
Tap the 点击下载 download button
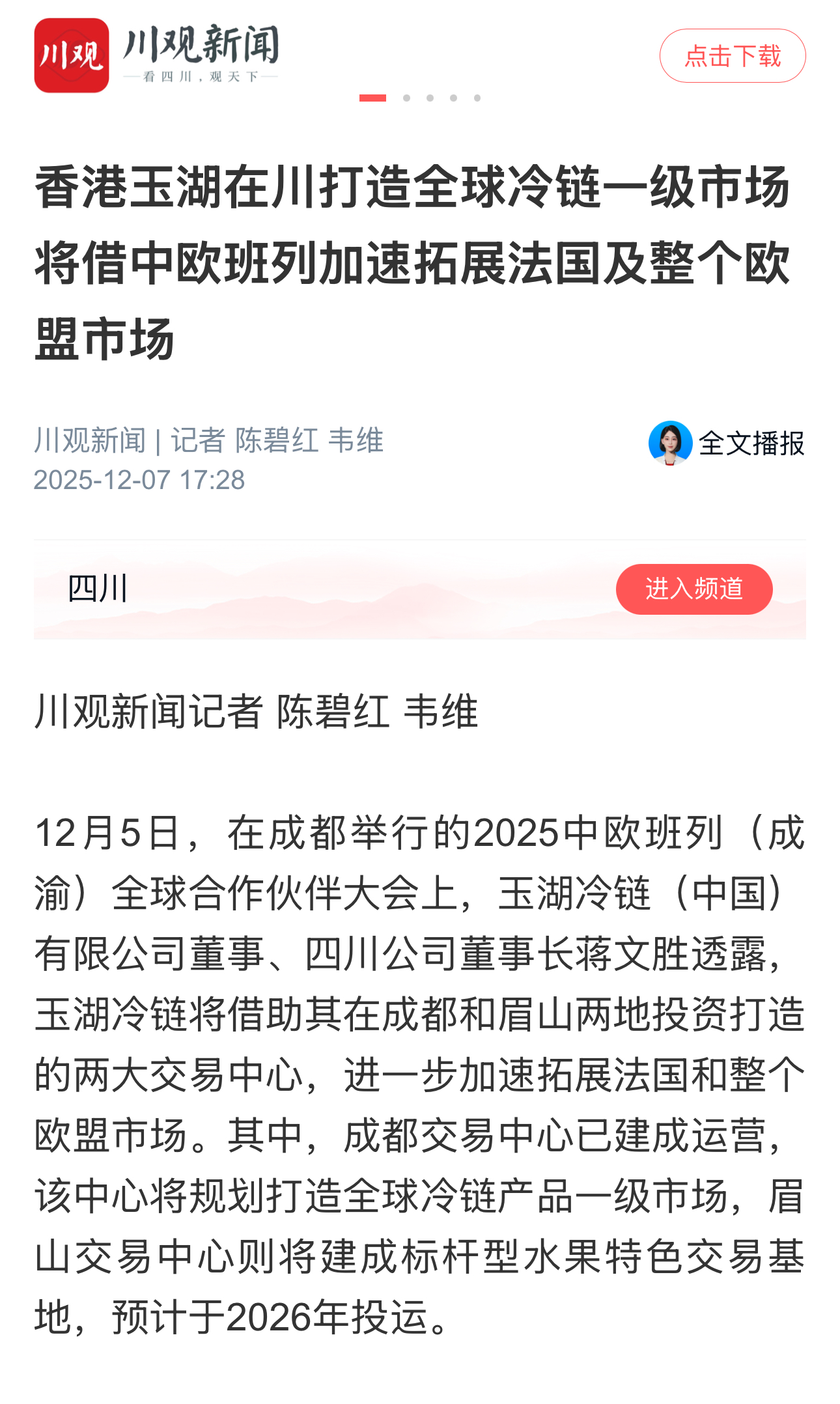coord(732,56)
